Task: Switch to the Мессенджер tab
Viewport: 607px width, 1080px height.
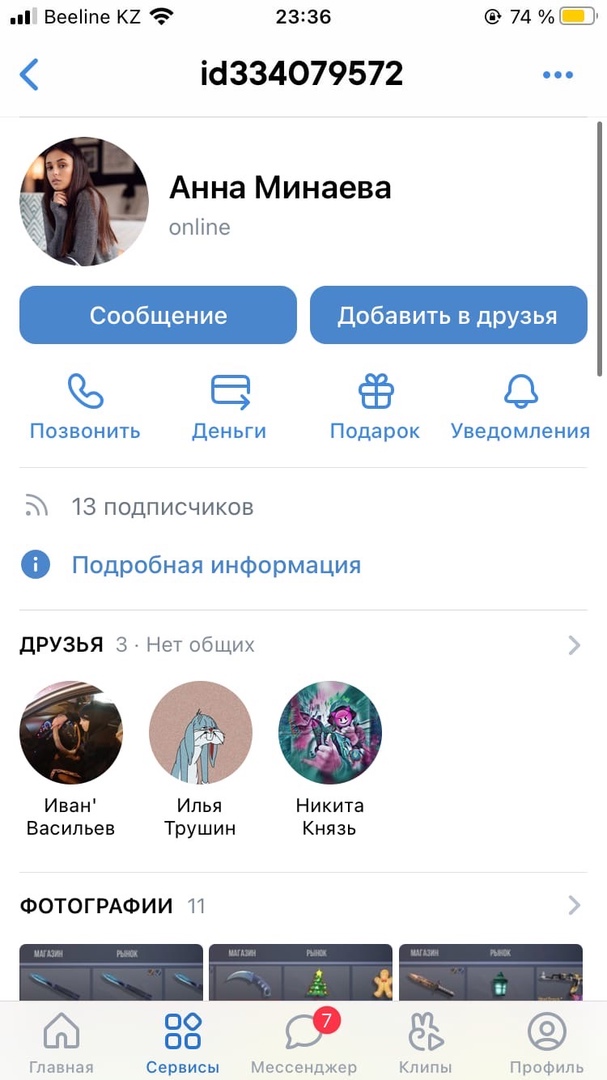Action: 303,1042
